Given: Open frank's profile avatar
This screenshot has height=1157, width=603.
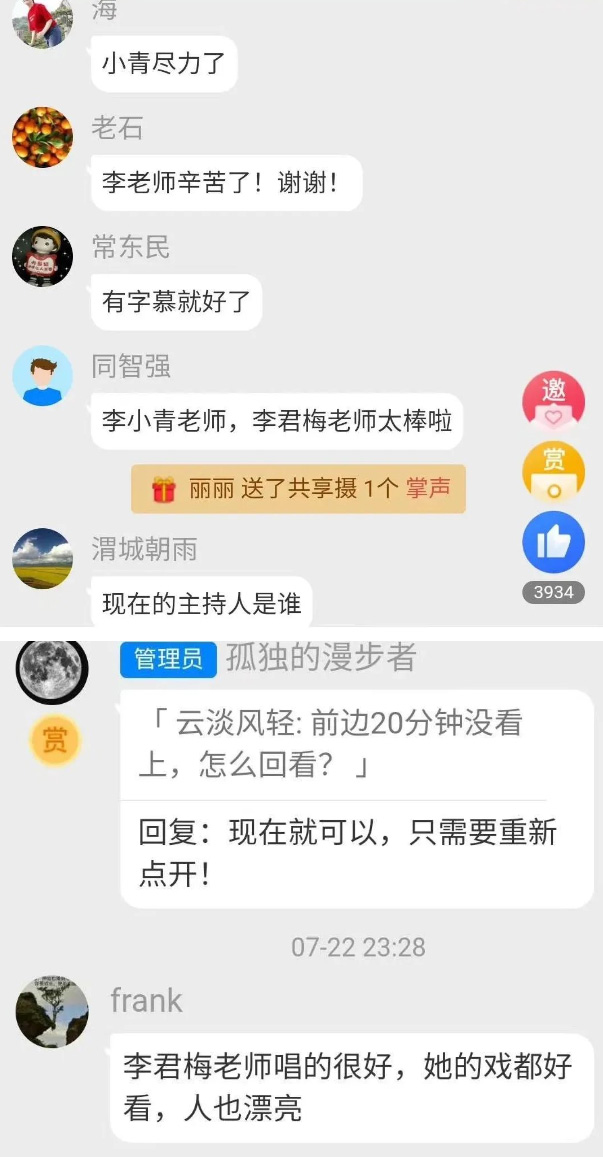Looking at the screenshot, I should pyautogui.click(x=52, y=1011).
